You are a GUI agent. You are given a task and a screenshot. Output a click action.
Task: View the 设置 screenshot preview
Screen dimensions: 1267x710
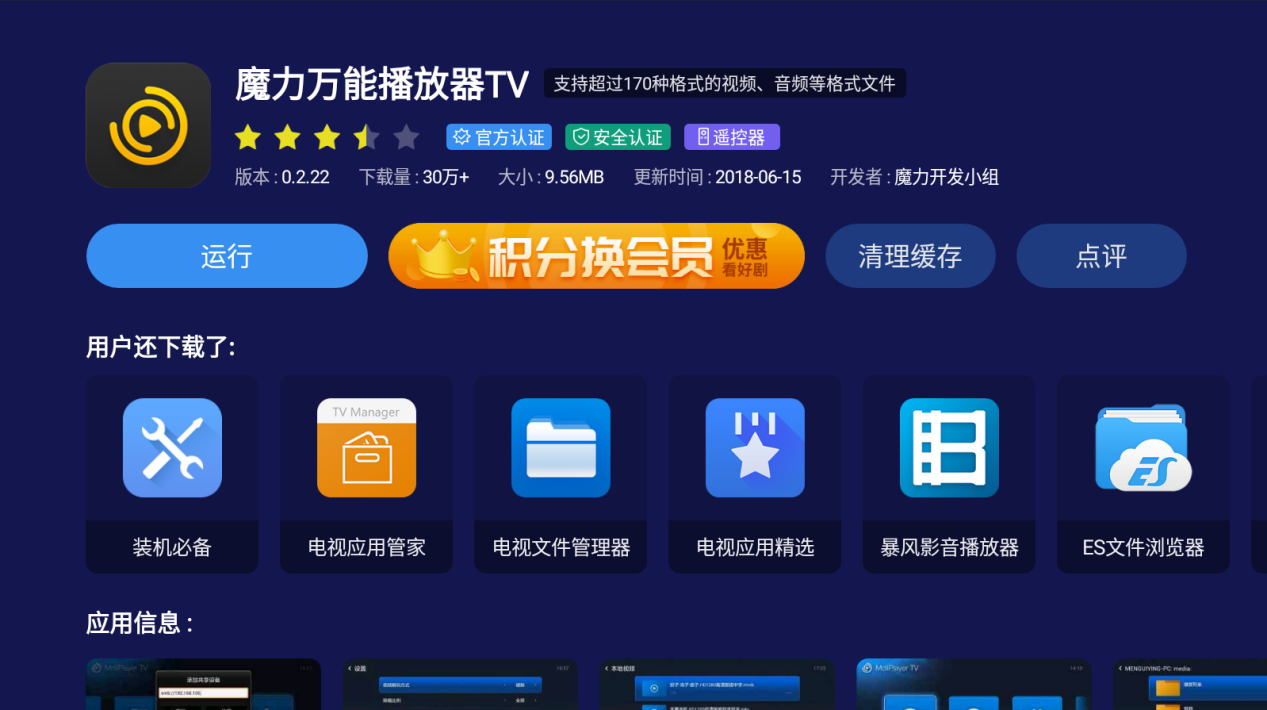coord(460,685)
